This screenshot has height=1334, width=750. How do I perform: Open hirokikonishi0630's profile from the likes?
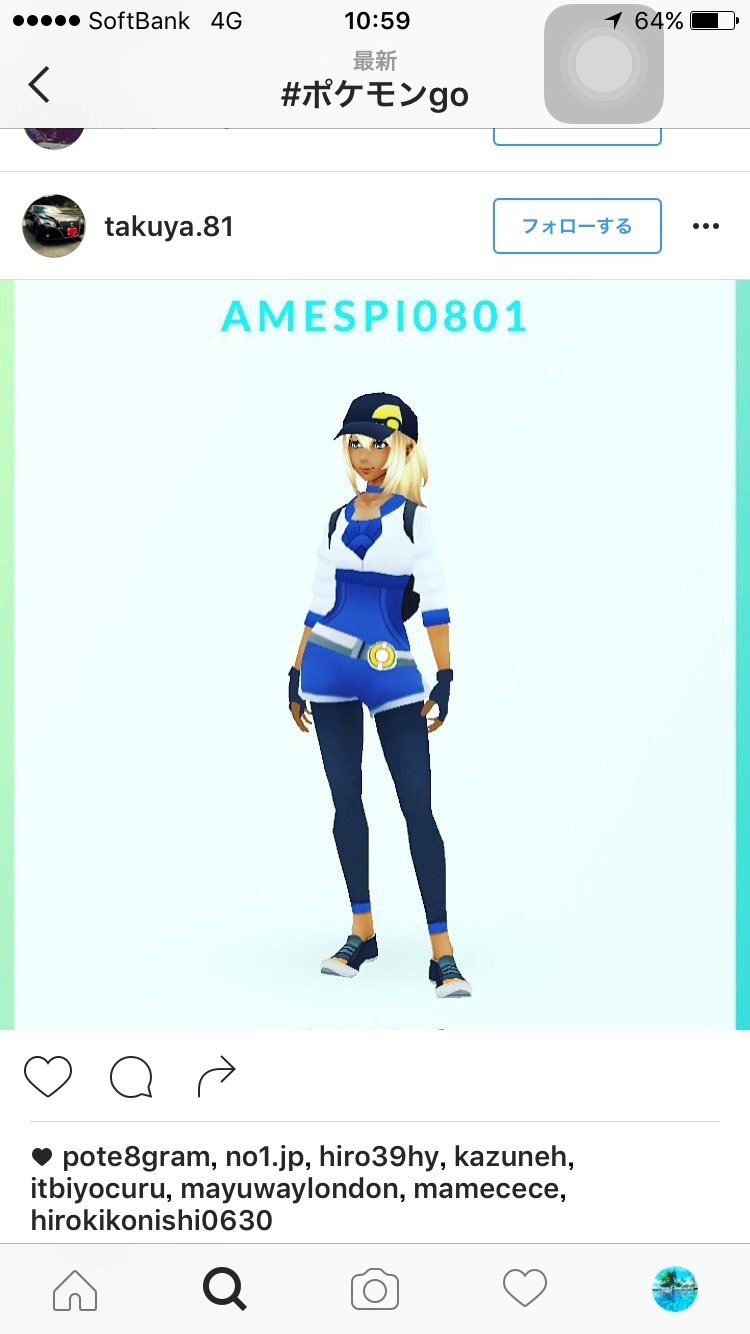[152, 1221]
